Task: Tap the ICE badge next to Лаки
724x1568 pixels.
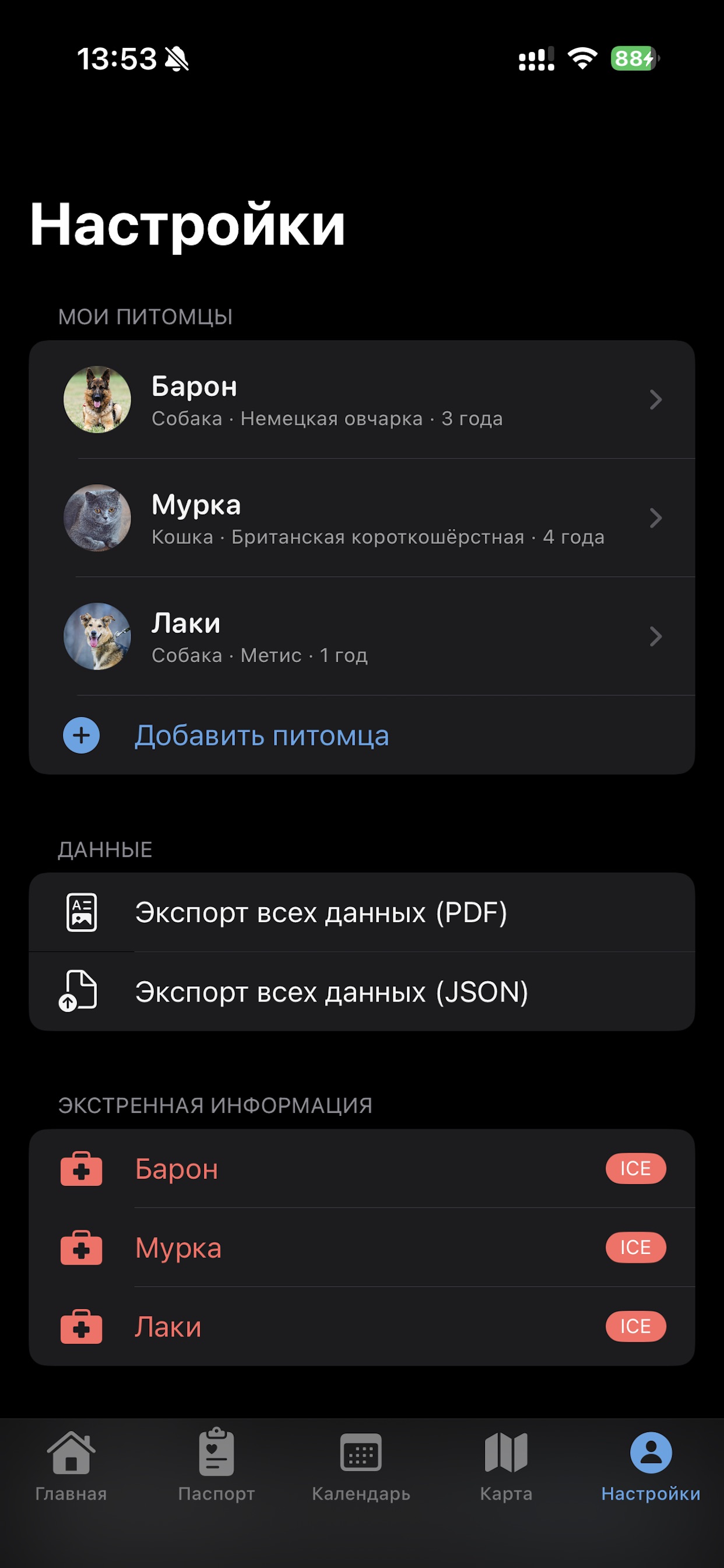Action: pos(637,1328)
